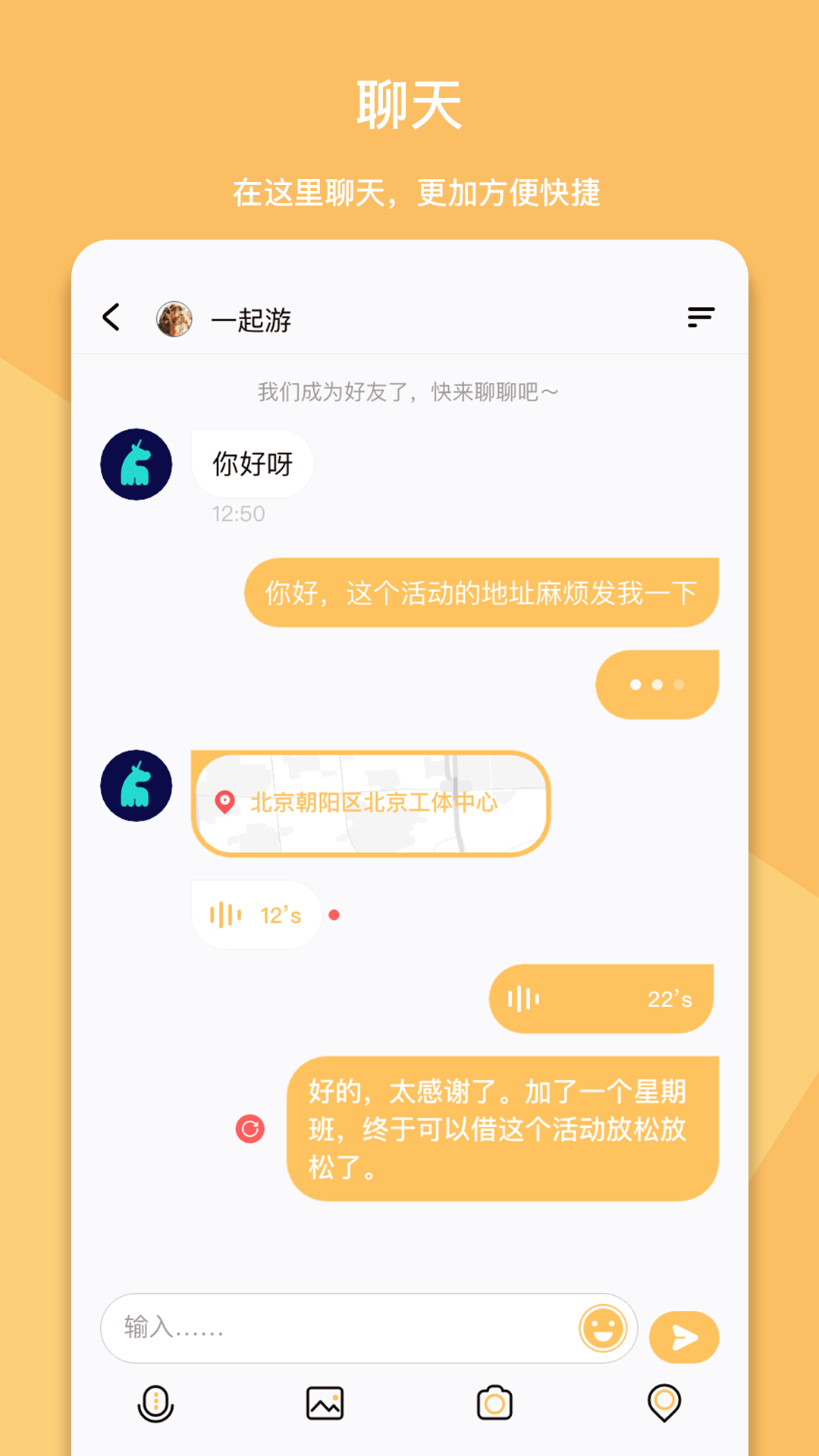Select the voice message microphone icon

[x=155, y=1404]
